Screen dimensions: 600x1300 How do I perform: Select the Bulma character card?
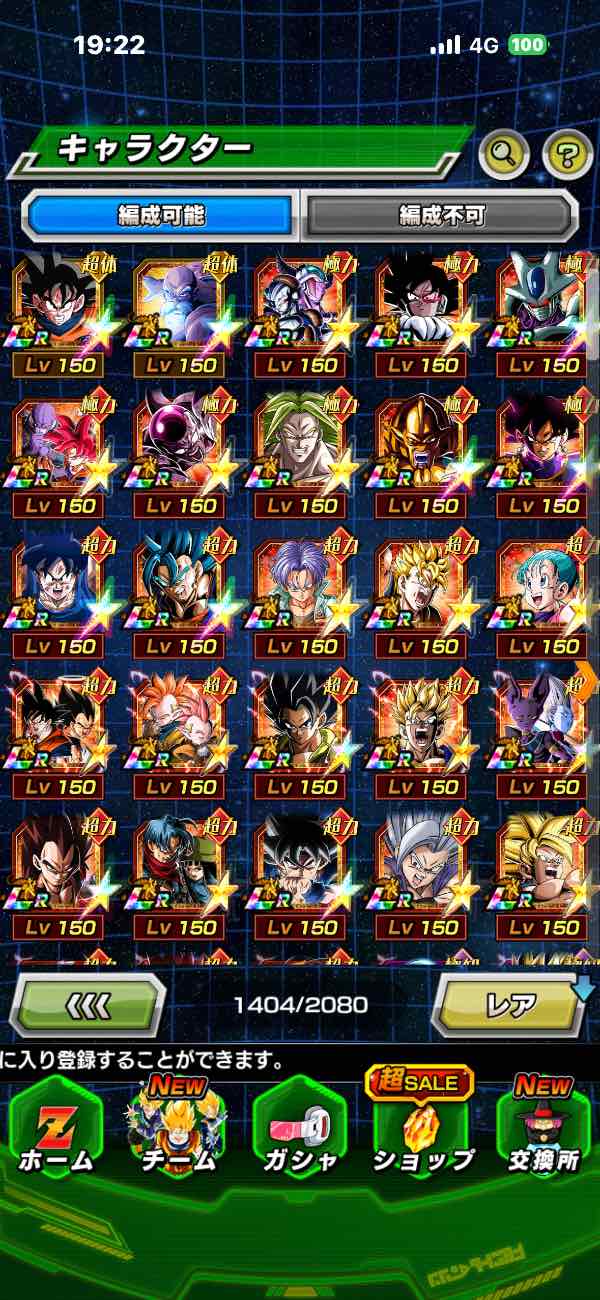point(543,585)
